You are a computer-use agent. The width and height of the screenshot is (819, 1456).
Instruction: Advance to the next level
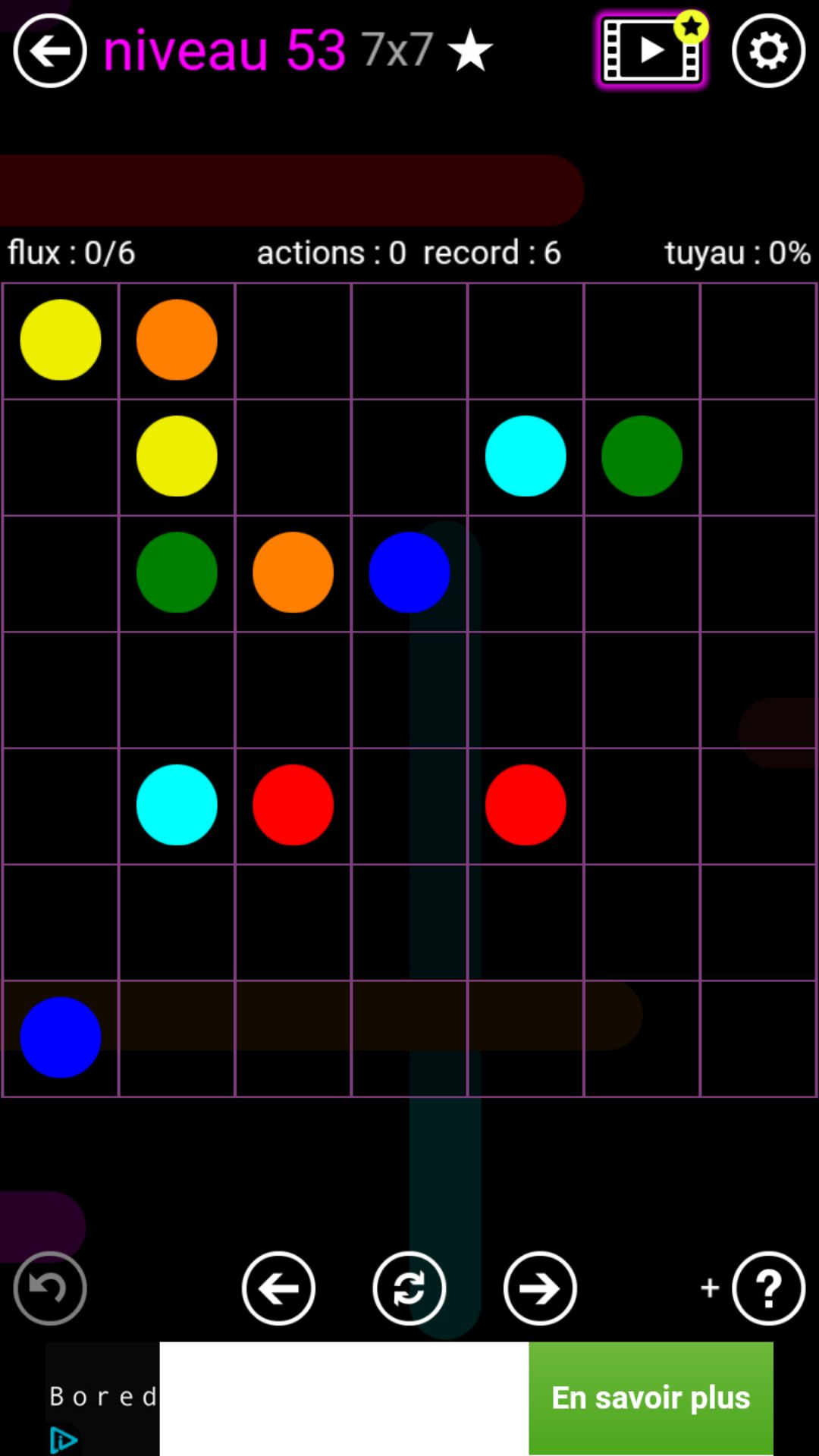(x=540, y=1288)
